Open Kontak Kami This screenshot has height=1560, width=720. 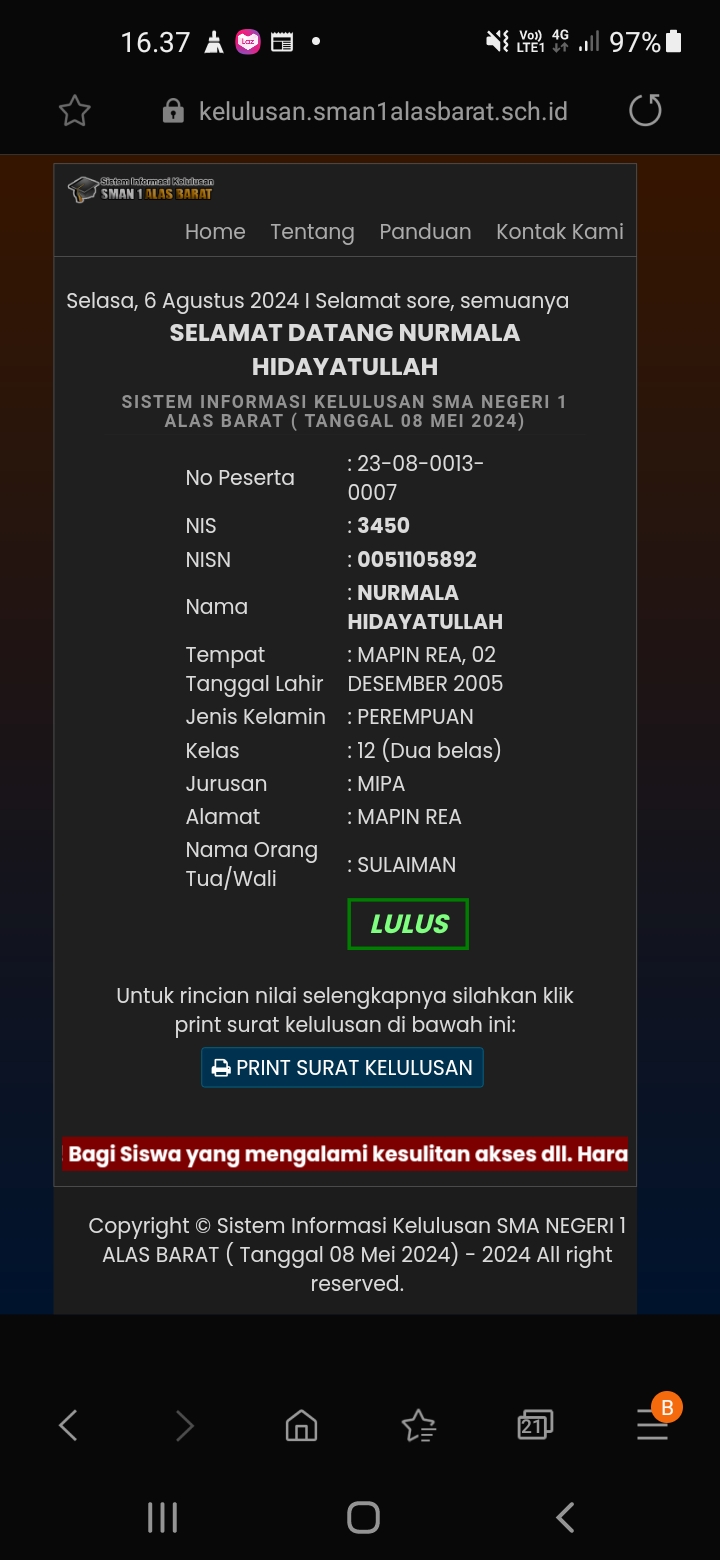[x=560, y=232]
